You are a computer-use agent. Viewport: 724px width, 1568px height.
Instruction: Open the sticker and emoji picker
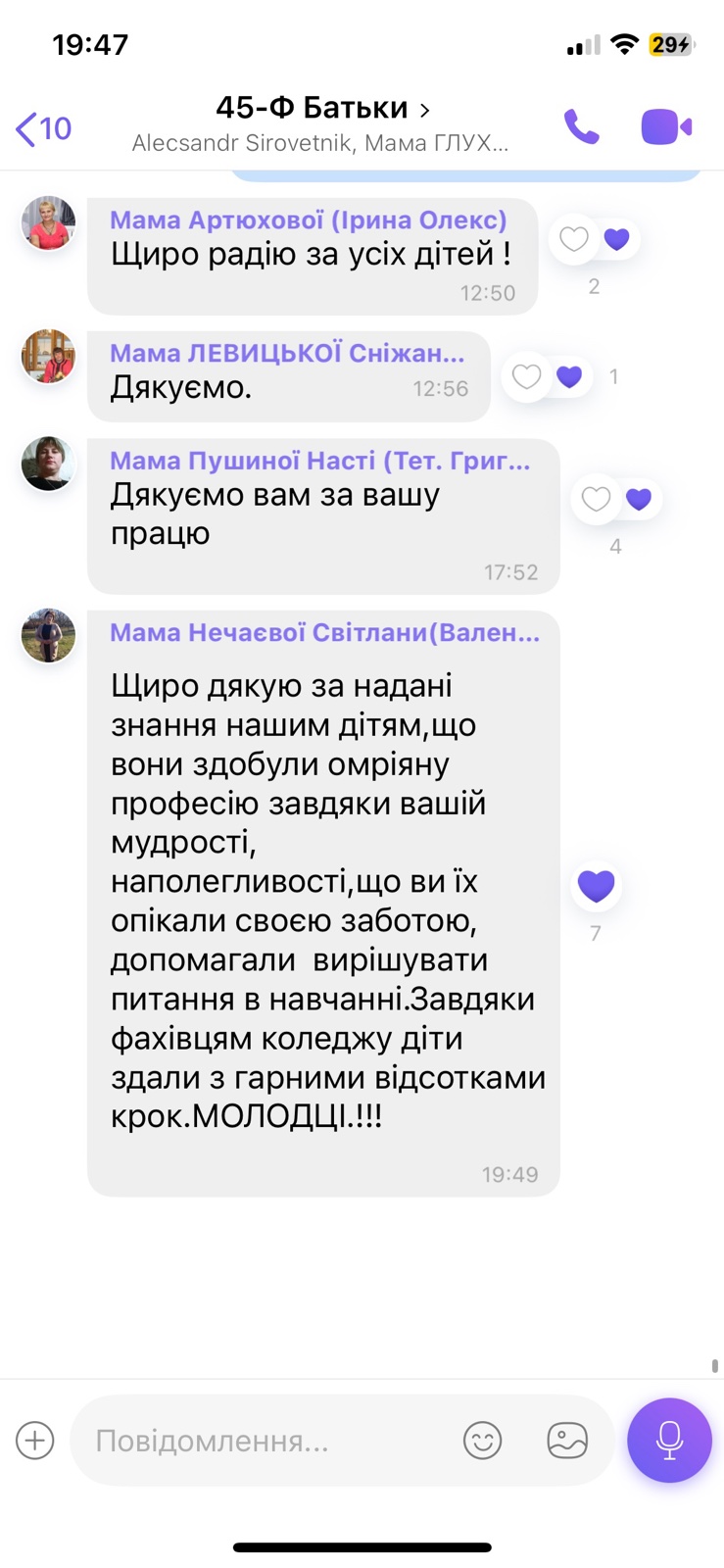coord(482,1441)
